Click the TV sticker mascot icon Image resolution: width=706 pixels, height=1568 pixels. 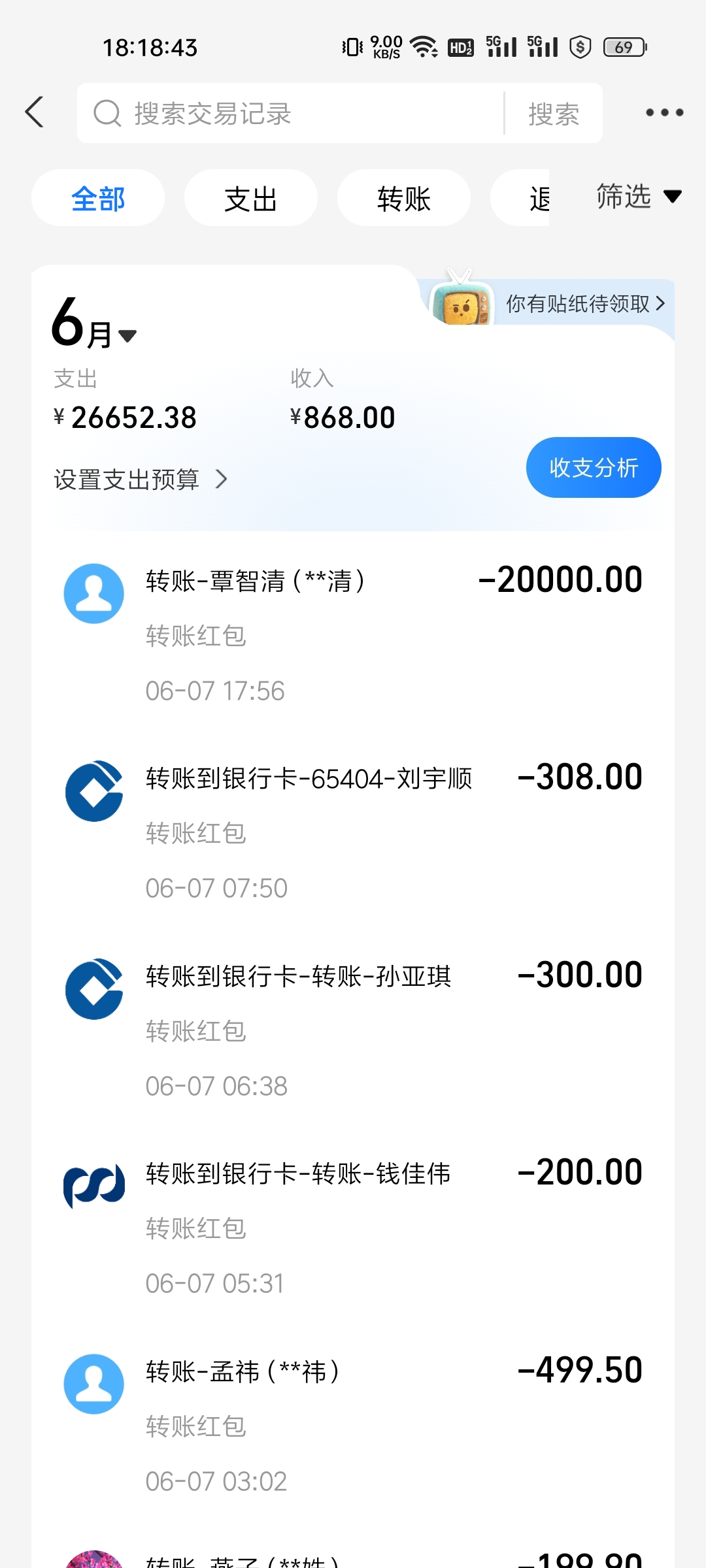462,304
